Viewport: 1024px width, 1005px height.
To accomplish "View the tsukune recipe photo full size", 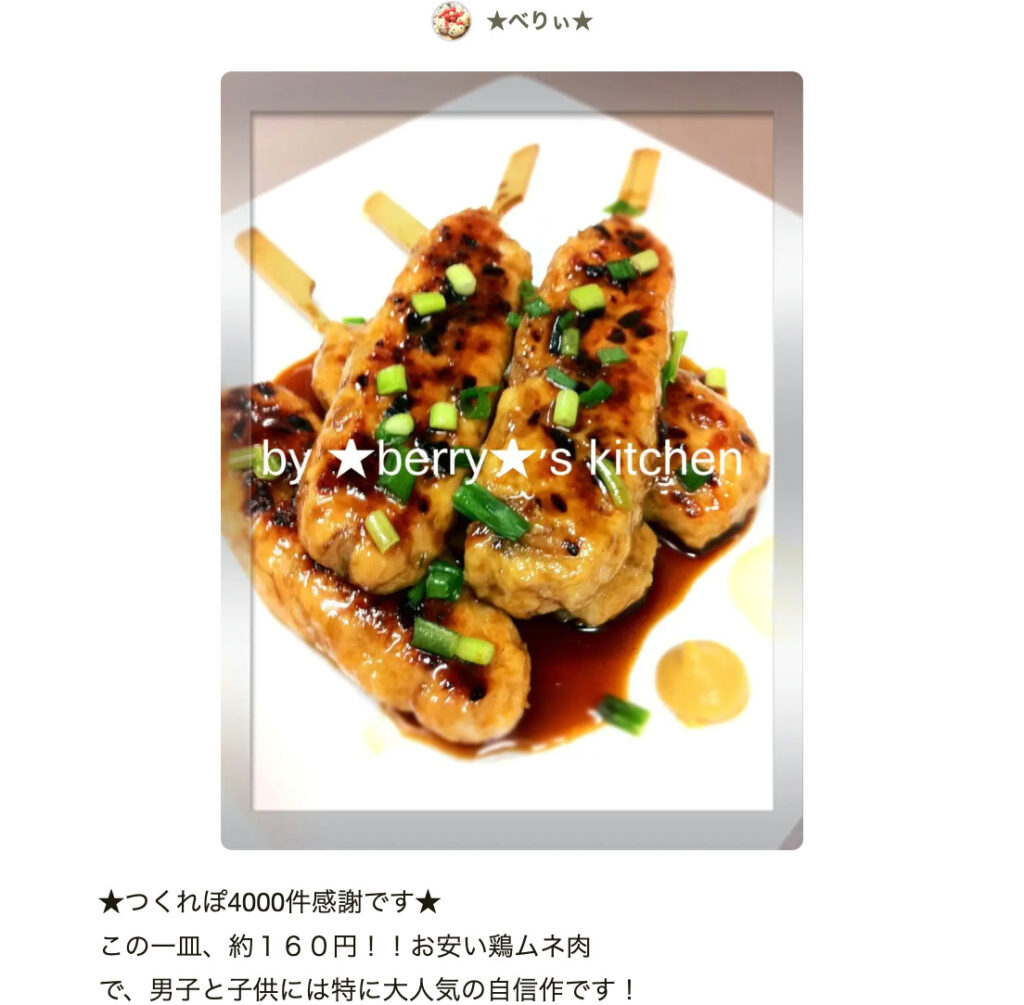I will click(x=511, y=460).
